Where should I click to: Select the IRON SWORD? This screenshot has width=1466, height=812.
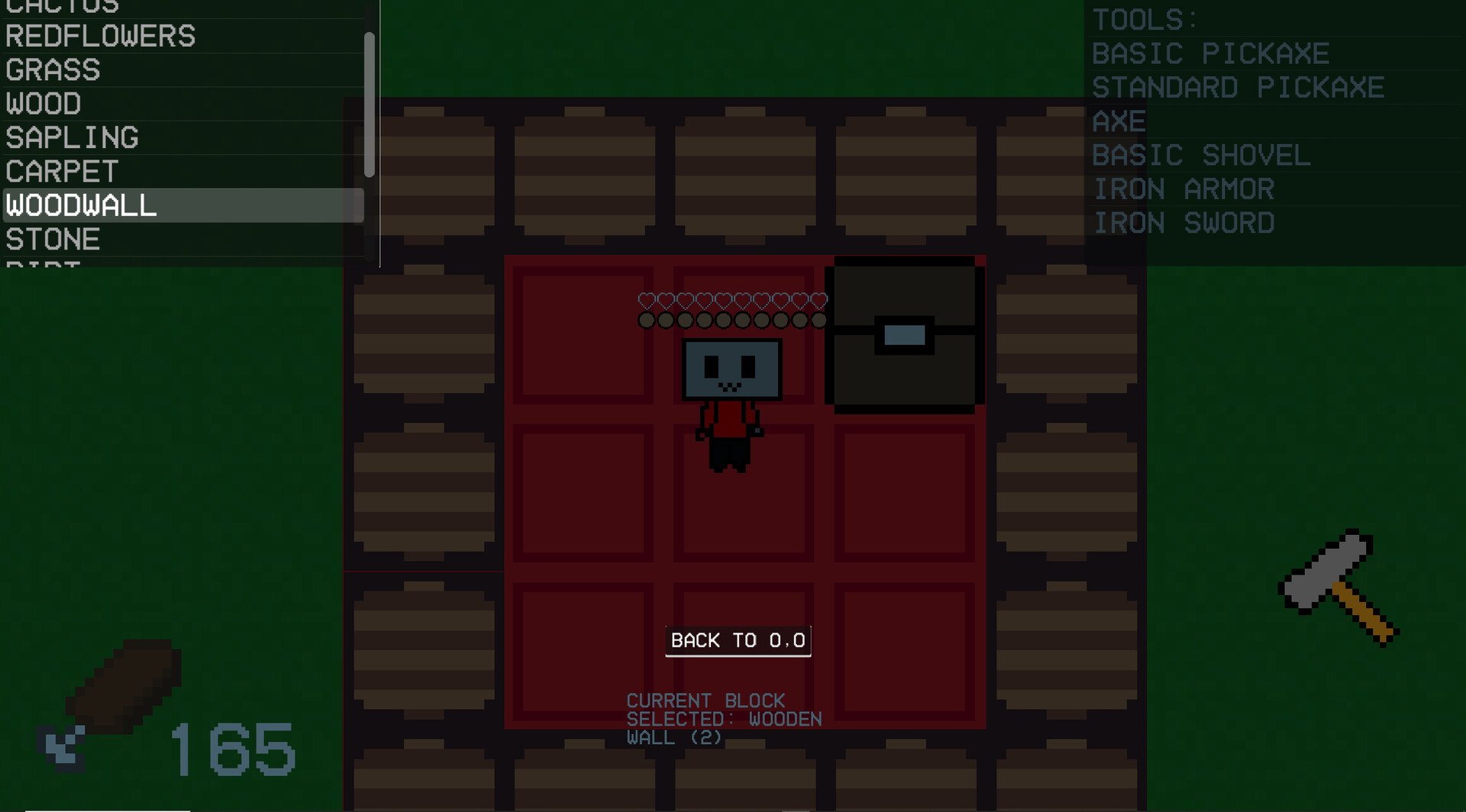(1184, 224)
